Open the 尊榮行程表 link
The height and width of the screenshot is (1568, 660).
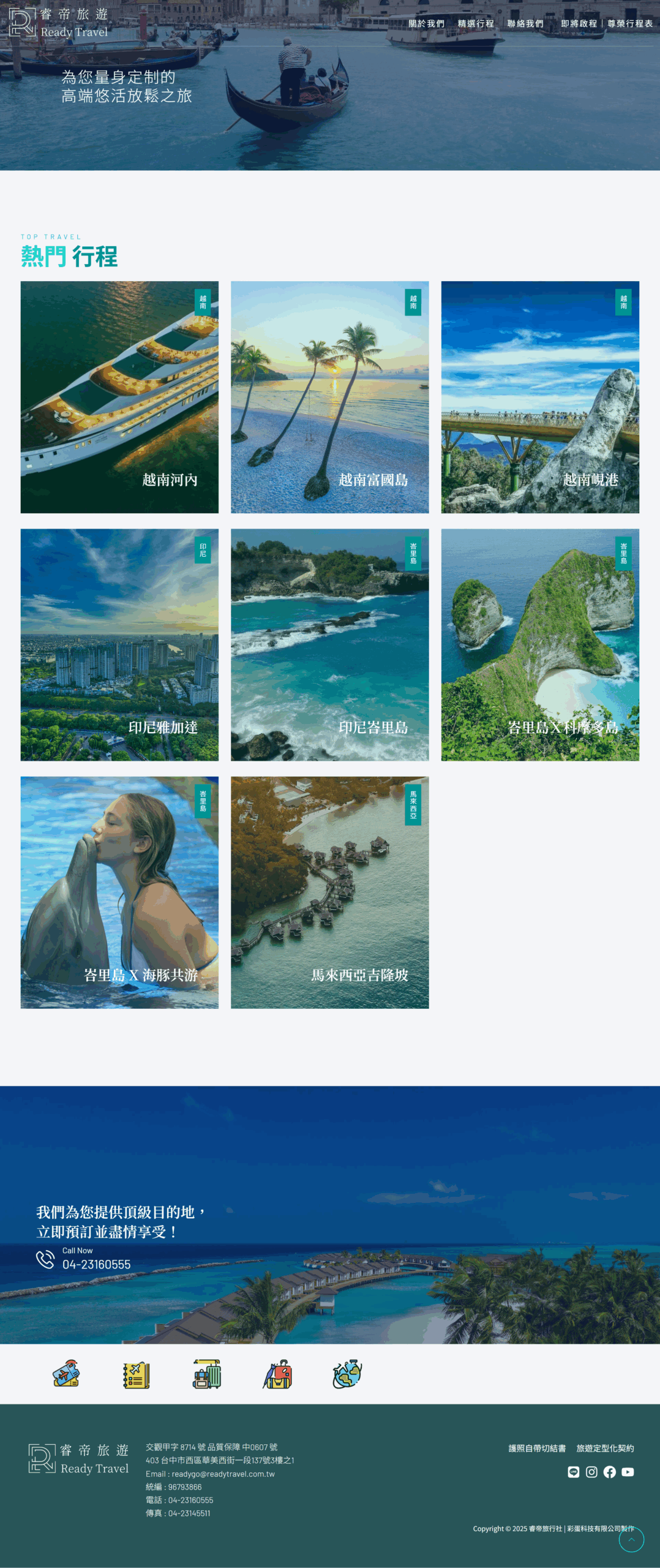(629, 24)
